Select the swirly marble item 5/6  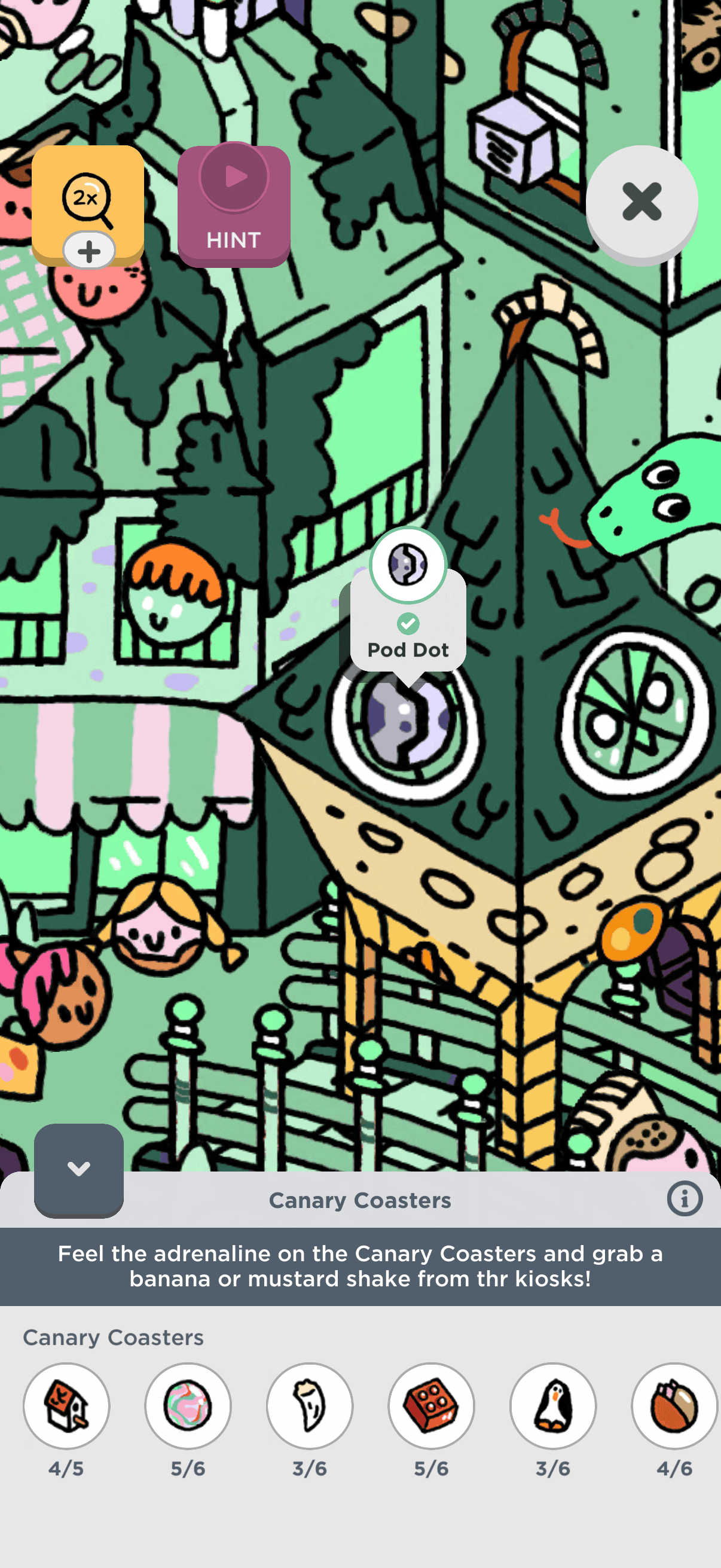coord(188,1405)
